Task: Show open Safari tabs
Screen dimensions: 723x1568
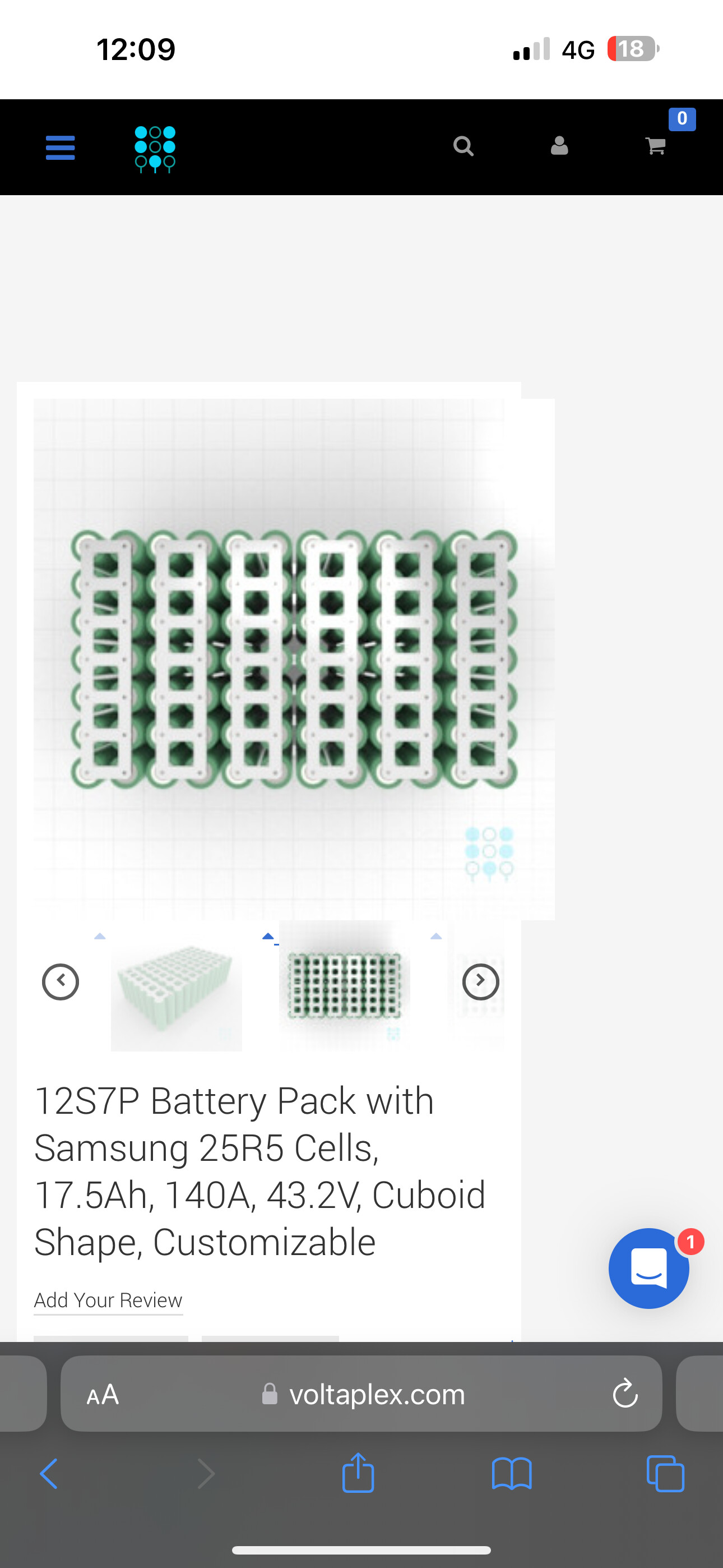Action: click(x=665, y=1474)
